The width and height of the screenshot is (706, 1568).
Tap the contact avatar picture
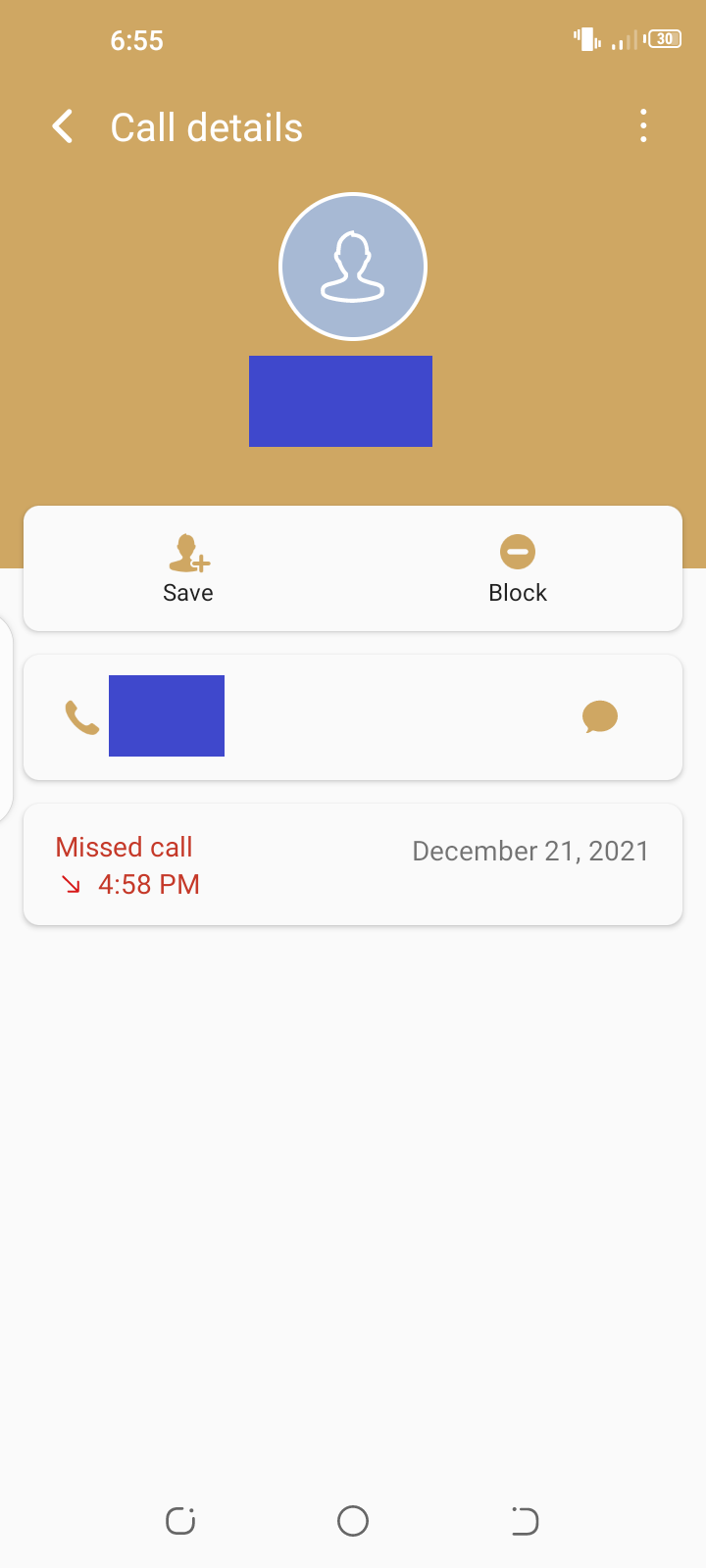[353, 267]
